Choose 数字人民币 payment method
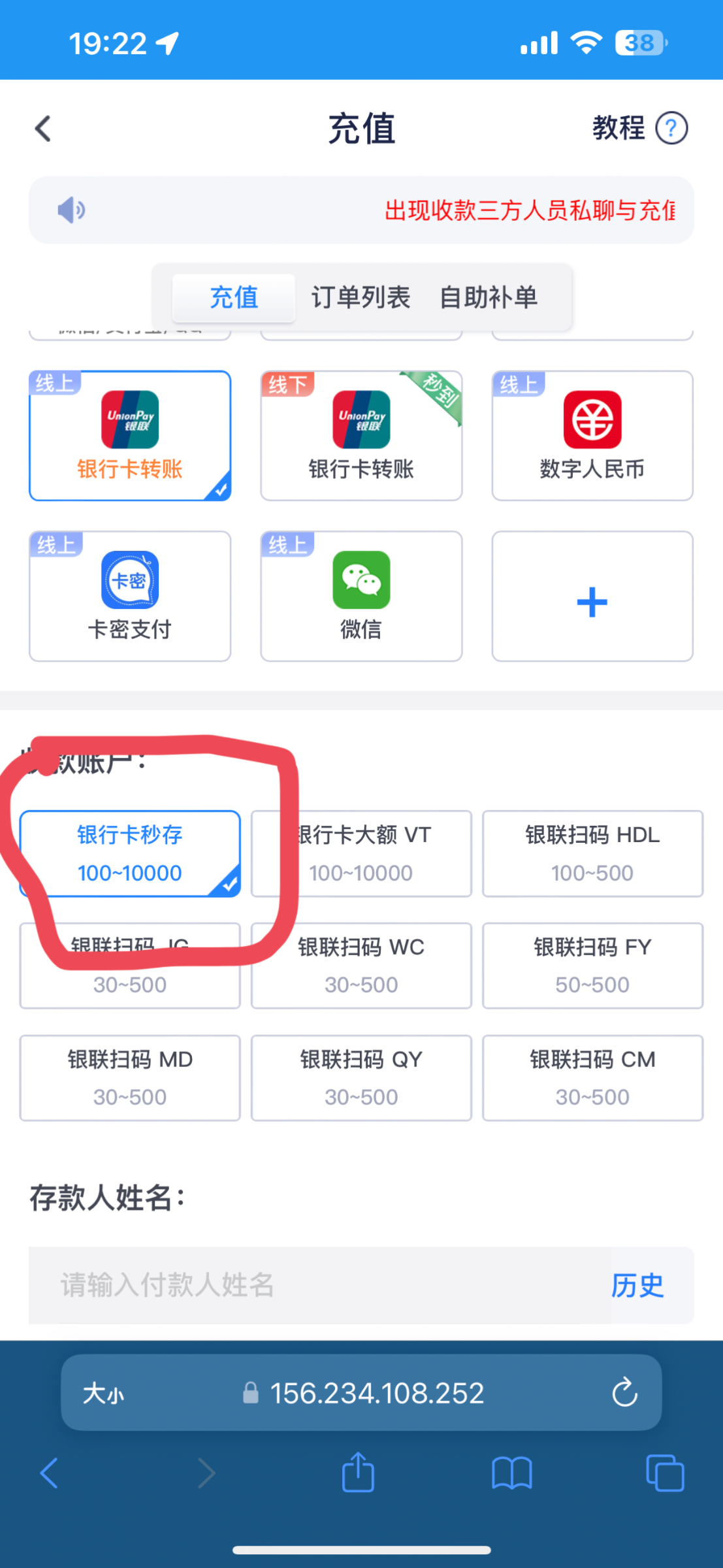Screen dimensions: 723x1568 click(592, 436)
